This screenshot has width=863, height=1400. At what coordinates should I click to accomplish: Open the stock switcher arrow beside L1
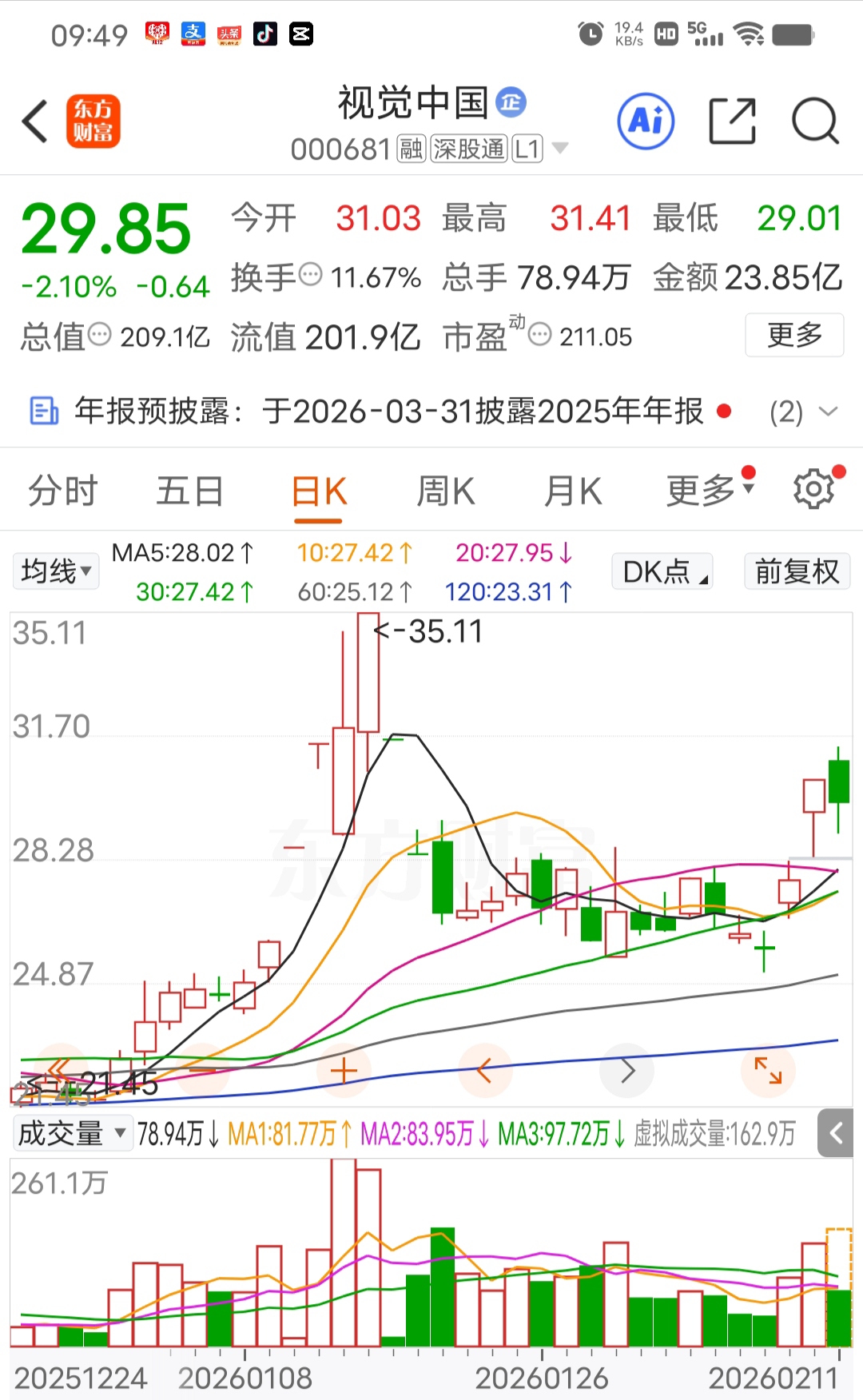(x=560, y=148)
